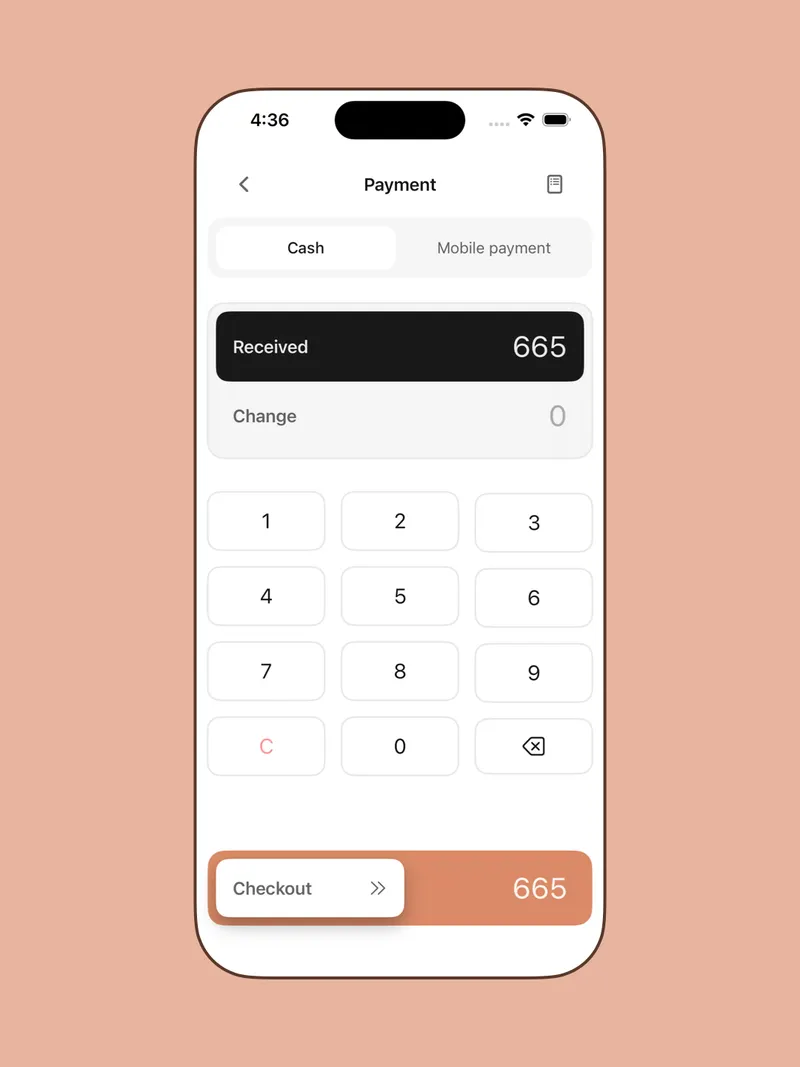Clear the amount with the C key
The width and height of the screenshot is (800, 1067).
[266, 746]
